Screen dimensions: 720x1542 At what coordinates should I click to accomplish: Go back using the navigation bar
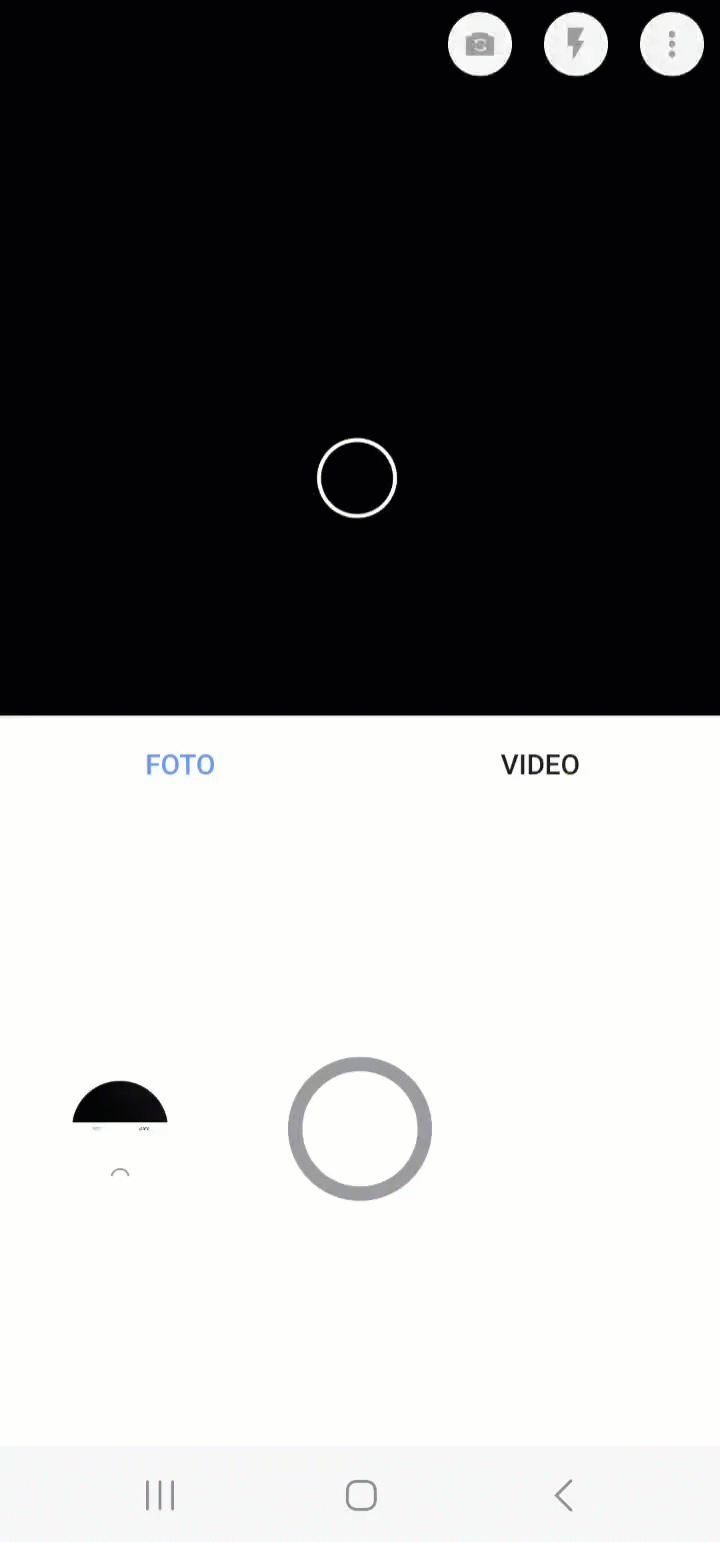tap(563, 1495)
